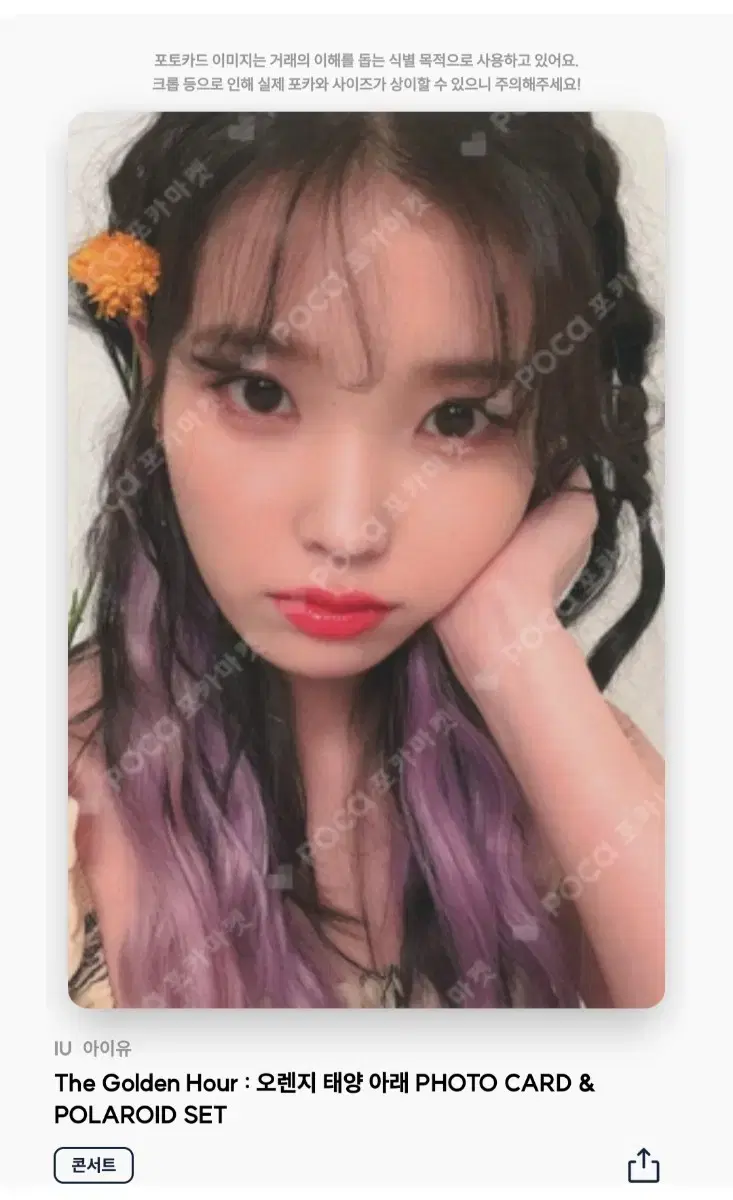
Task: Share this photocard via share icon
Action: tap(643, 1165)
